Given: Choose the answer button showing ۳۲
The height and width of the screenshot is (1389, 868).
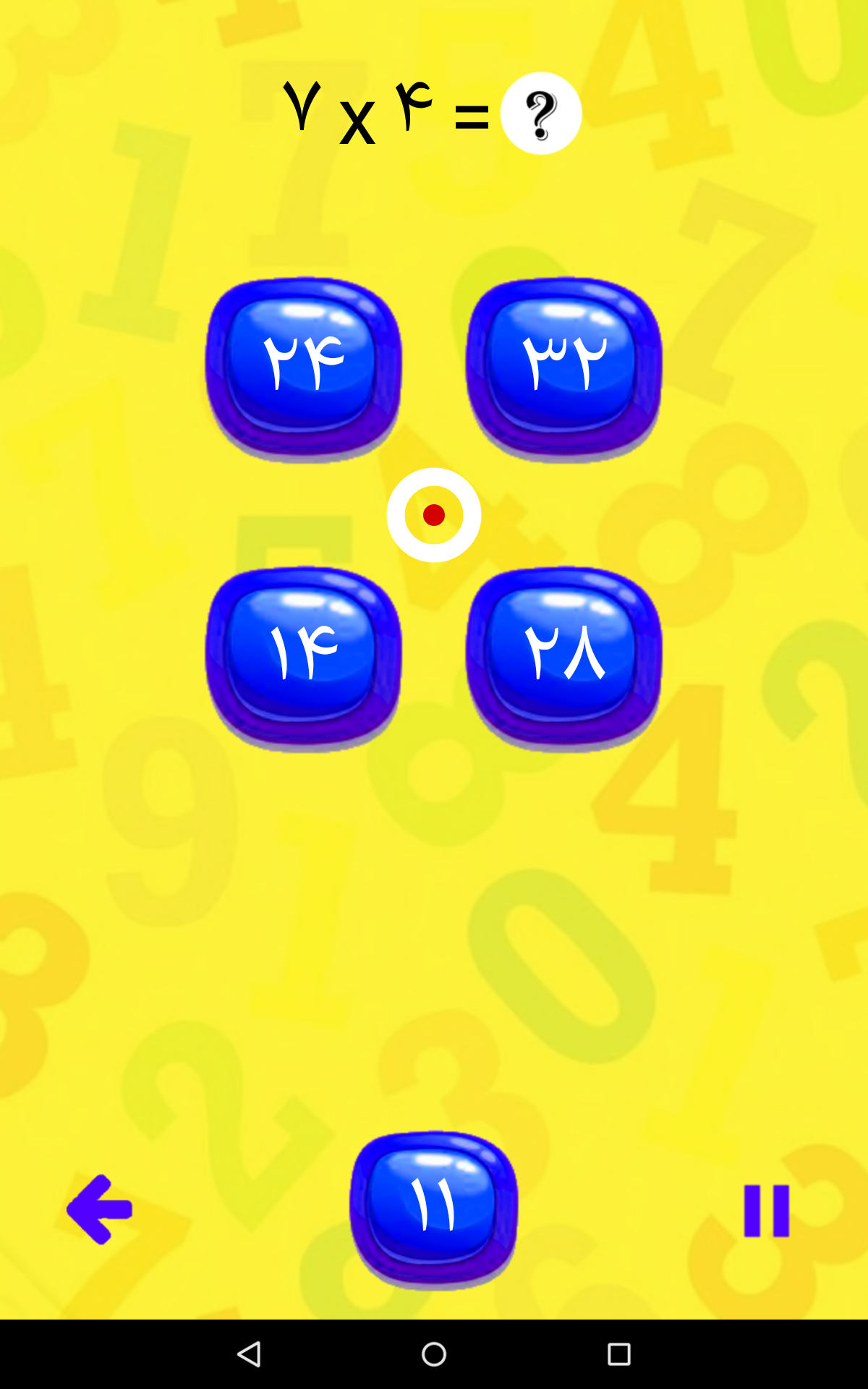Looking at the screenshot, I should (x=563, y=368).
